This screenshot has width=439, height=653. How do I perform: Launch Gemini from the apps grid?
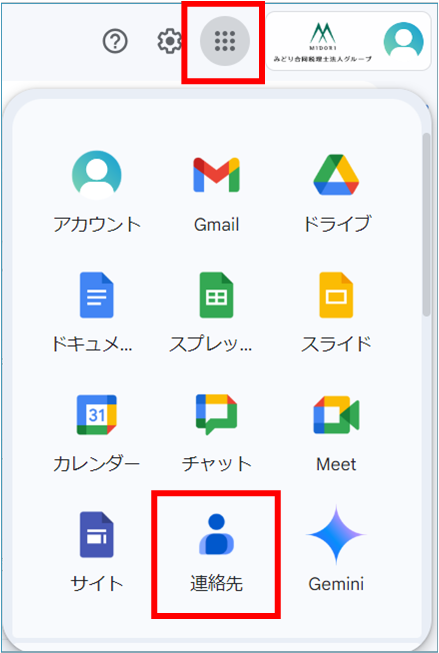336,552
